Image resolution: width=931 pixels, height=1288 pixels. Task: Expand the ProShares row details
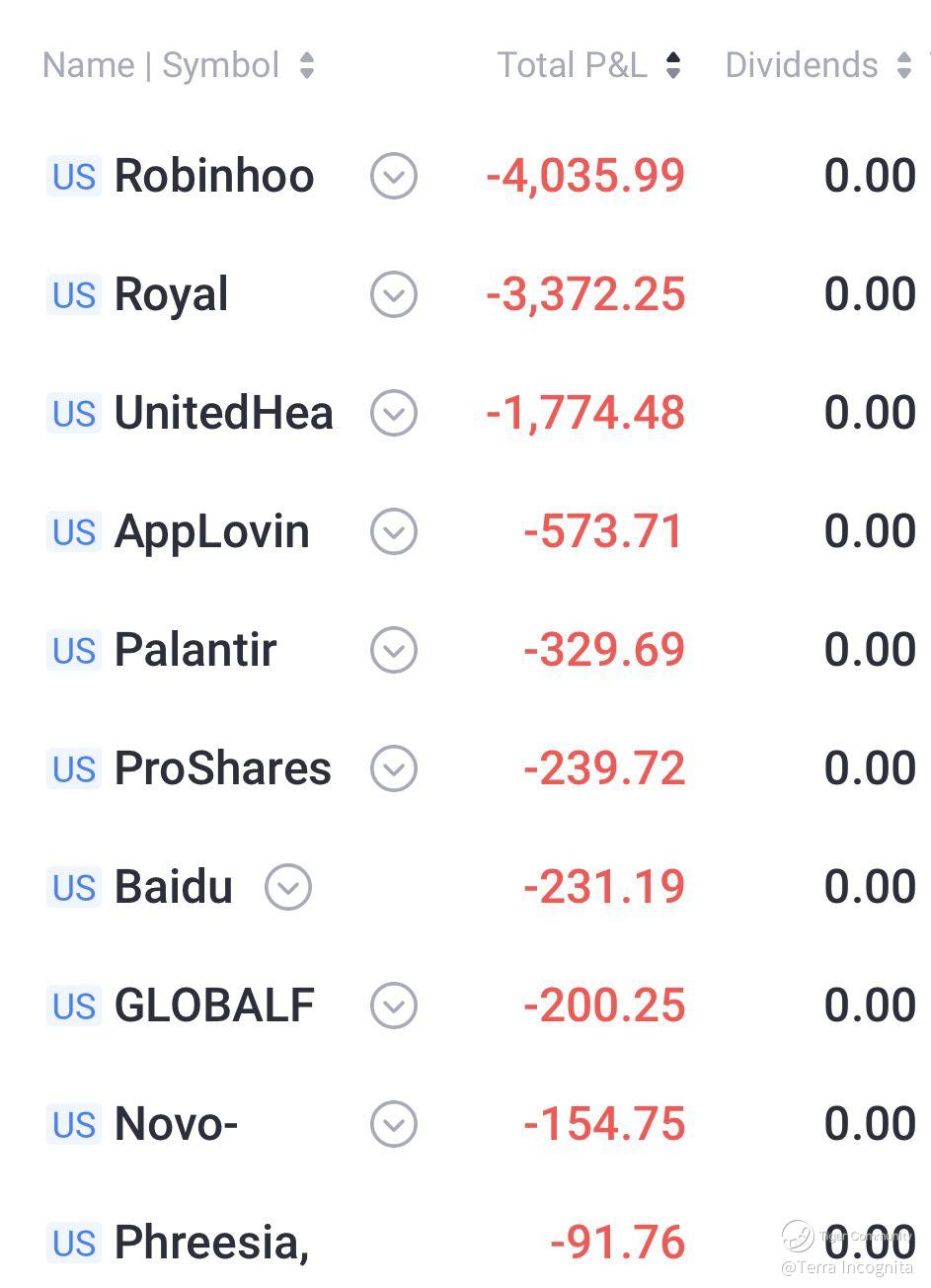[394, 769]
